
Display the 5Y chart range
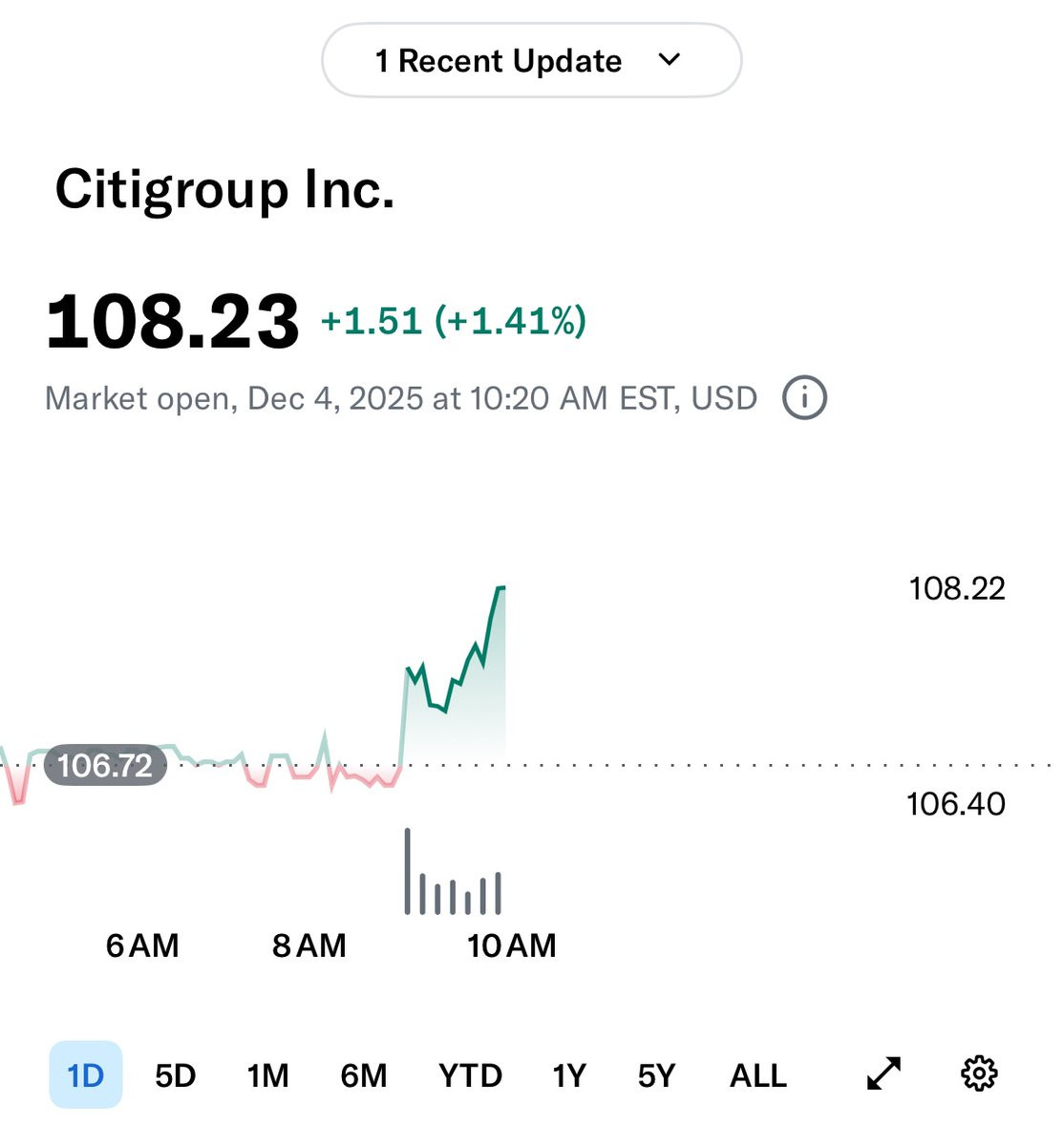[x=656, y=1075]
